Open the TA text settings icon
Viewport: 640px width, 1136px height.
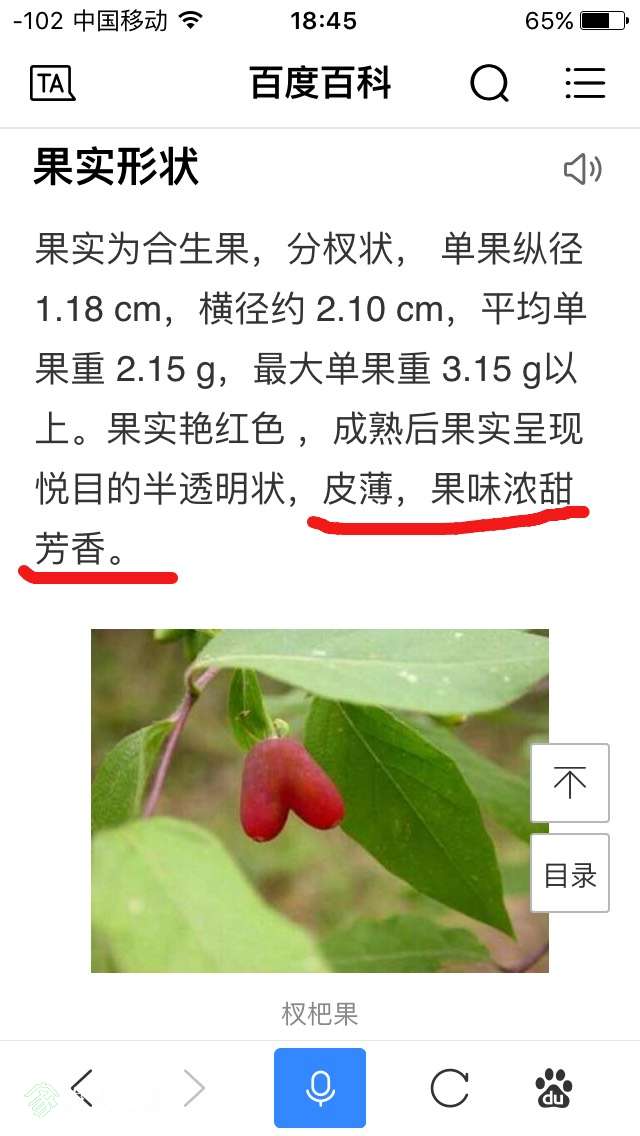pos(52,84)
